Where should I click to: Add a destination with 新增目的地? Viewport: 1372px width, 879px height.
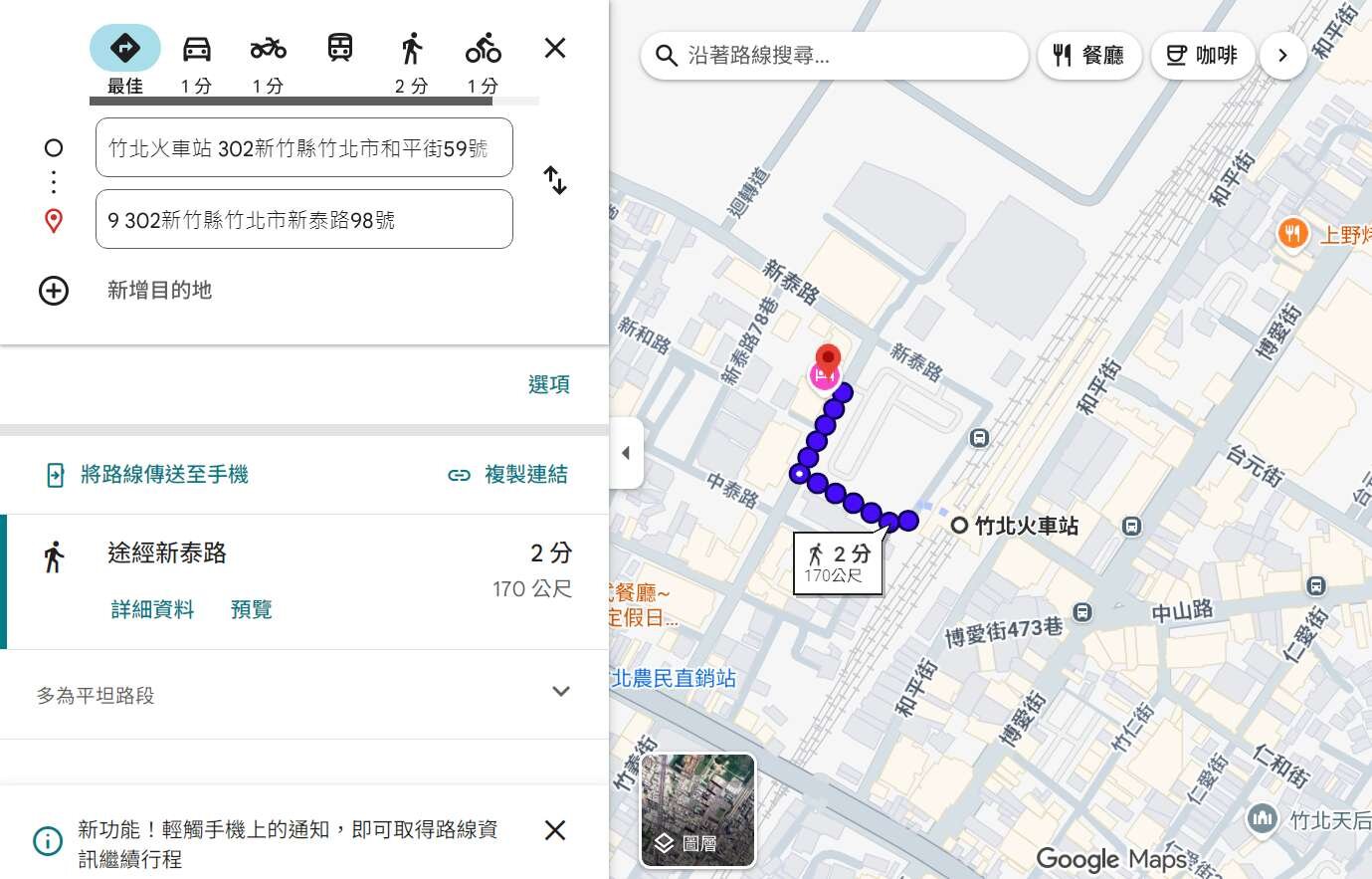[x=159, y=291]
